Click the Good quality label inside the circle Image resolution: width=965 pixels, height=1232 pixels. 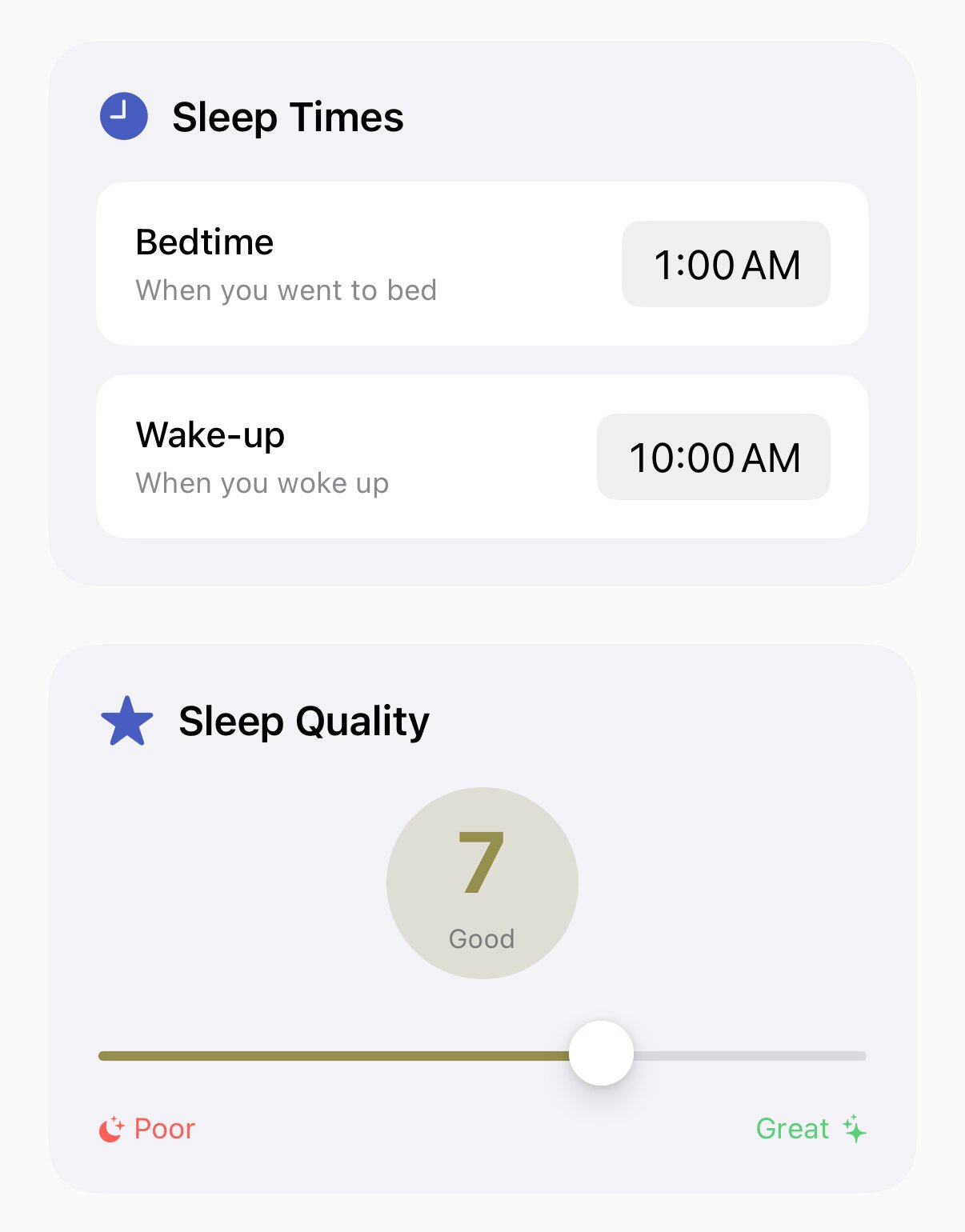click(x=482, y=938)
